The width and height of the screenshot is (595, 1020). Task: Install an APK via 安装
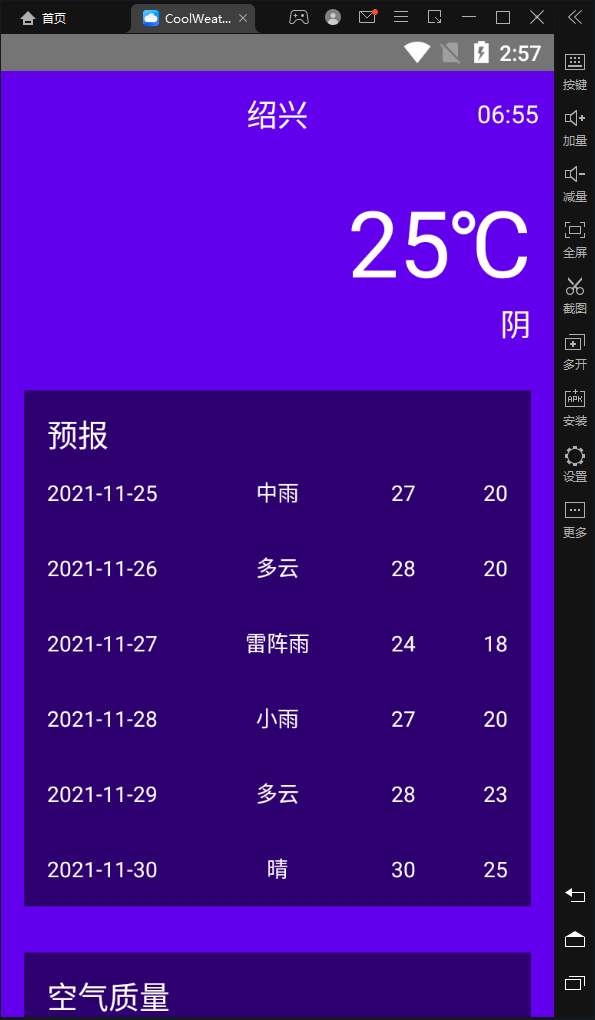pos(575,407)
